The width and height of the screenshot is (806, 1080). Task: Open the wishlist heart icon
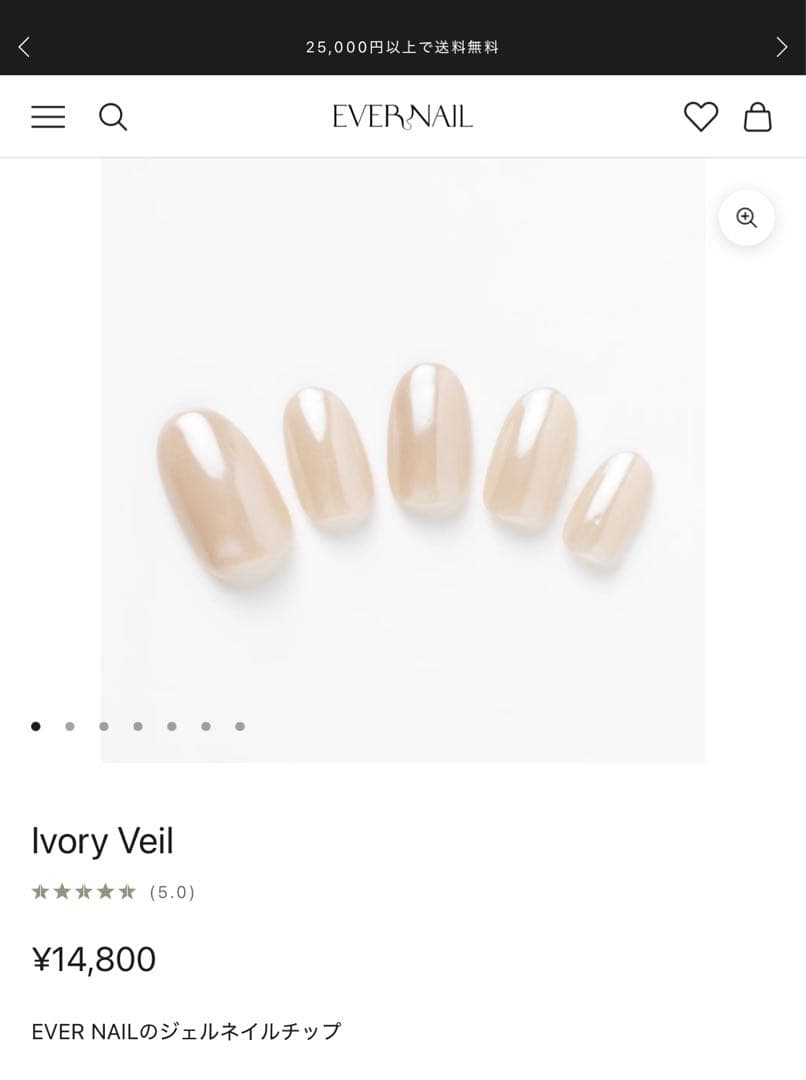[700, 117]
